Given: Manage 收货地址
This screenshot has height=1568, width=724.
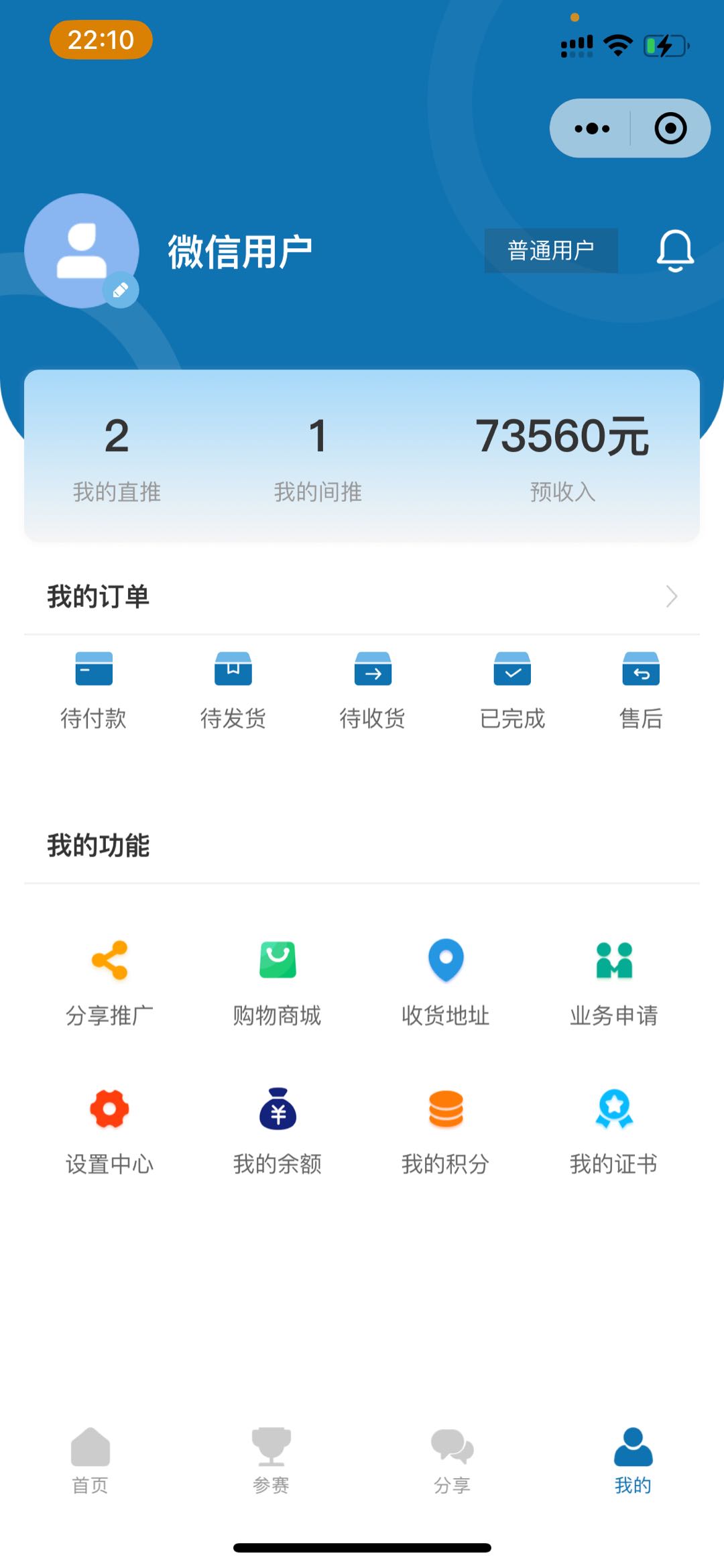Looking at the screenshot, I should pyautogui.click(x=446, y=983).
